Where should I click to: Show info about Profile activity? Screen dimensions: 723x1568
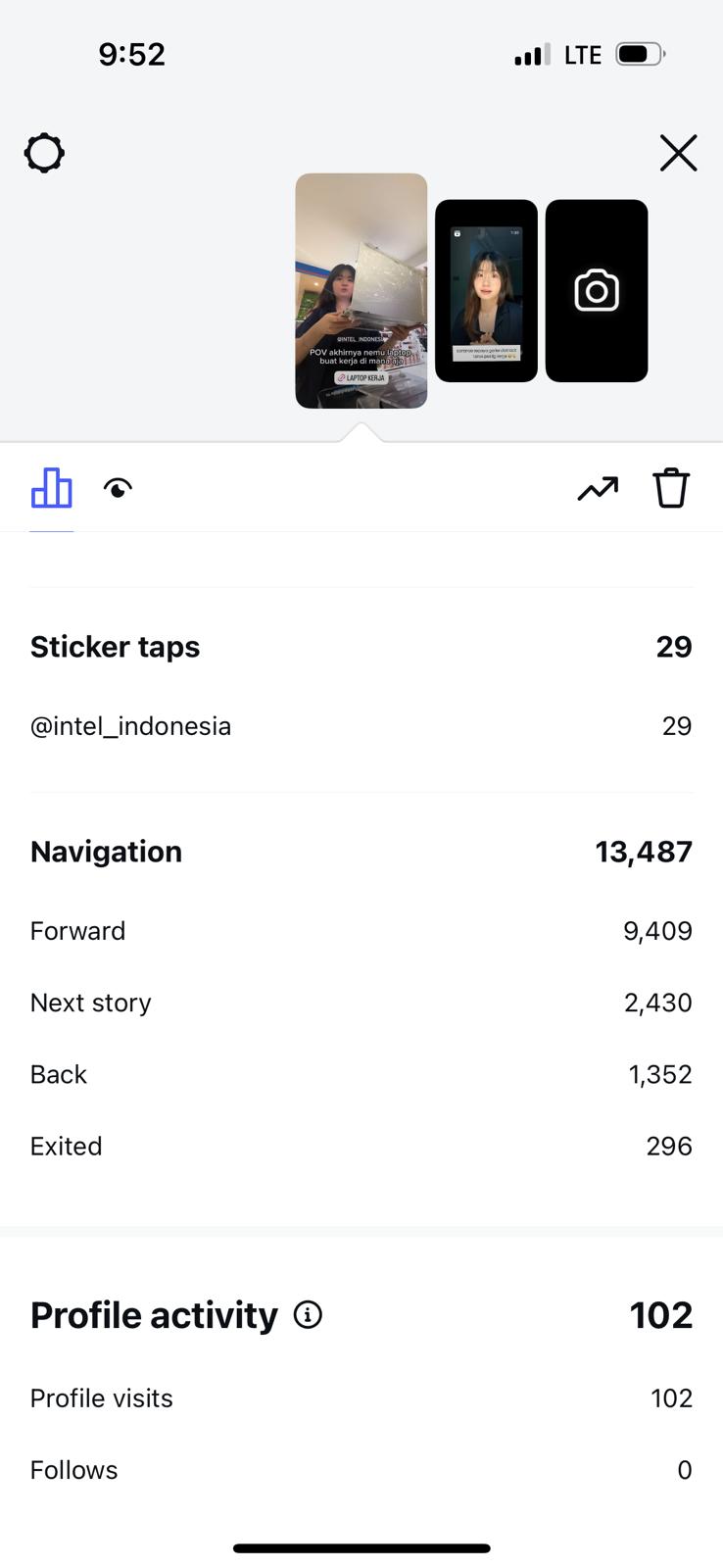[308, 1315]
